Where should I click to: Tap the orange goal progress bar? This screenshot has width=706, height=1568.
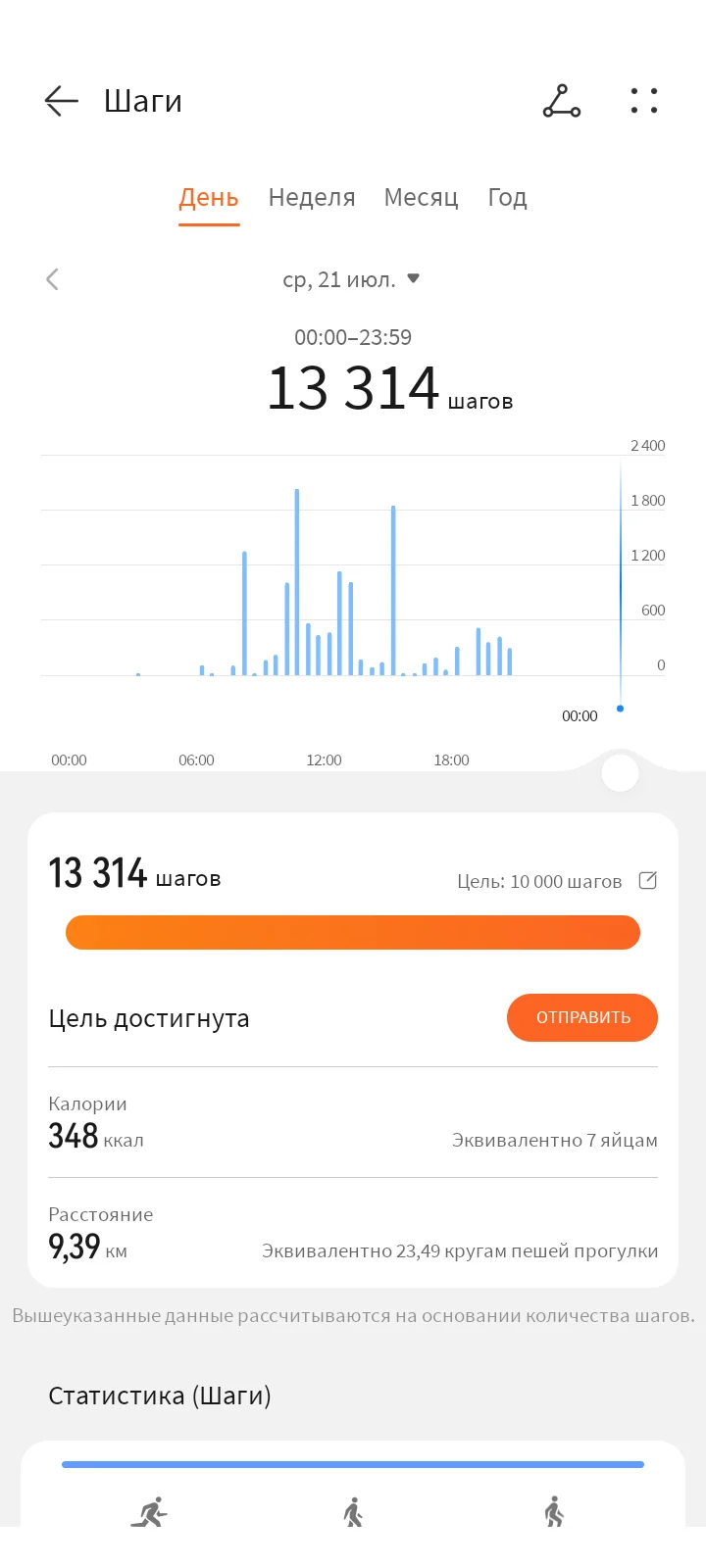(x=353, y=932)
